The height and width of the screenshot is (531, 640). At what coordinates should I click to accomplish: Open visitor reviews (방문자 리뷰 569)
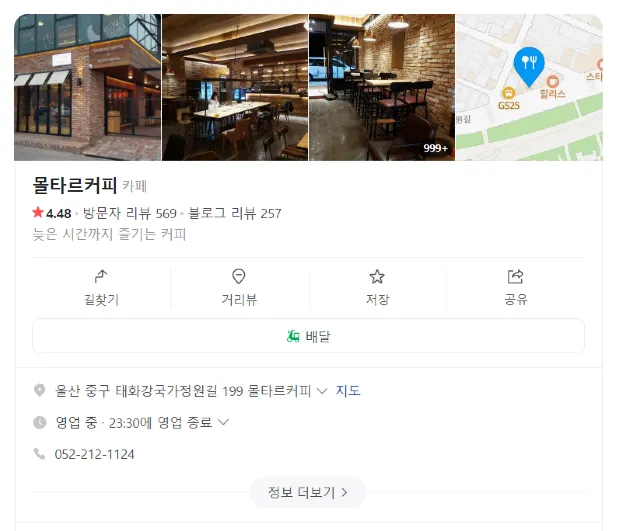(129, 213)
